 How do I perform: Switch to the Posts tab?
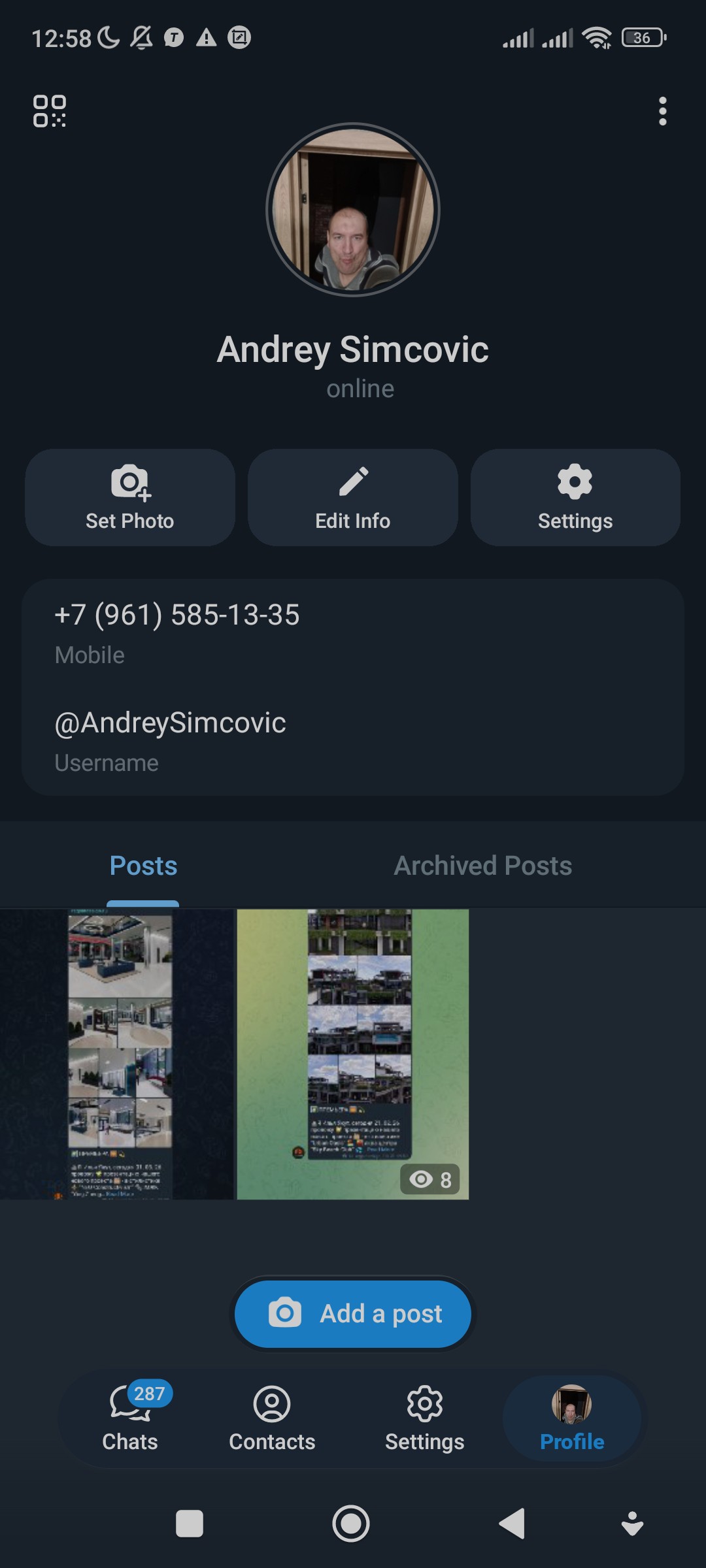point(143,866)
